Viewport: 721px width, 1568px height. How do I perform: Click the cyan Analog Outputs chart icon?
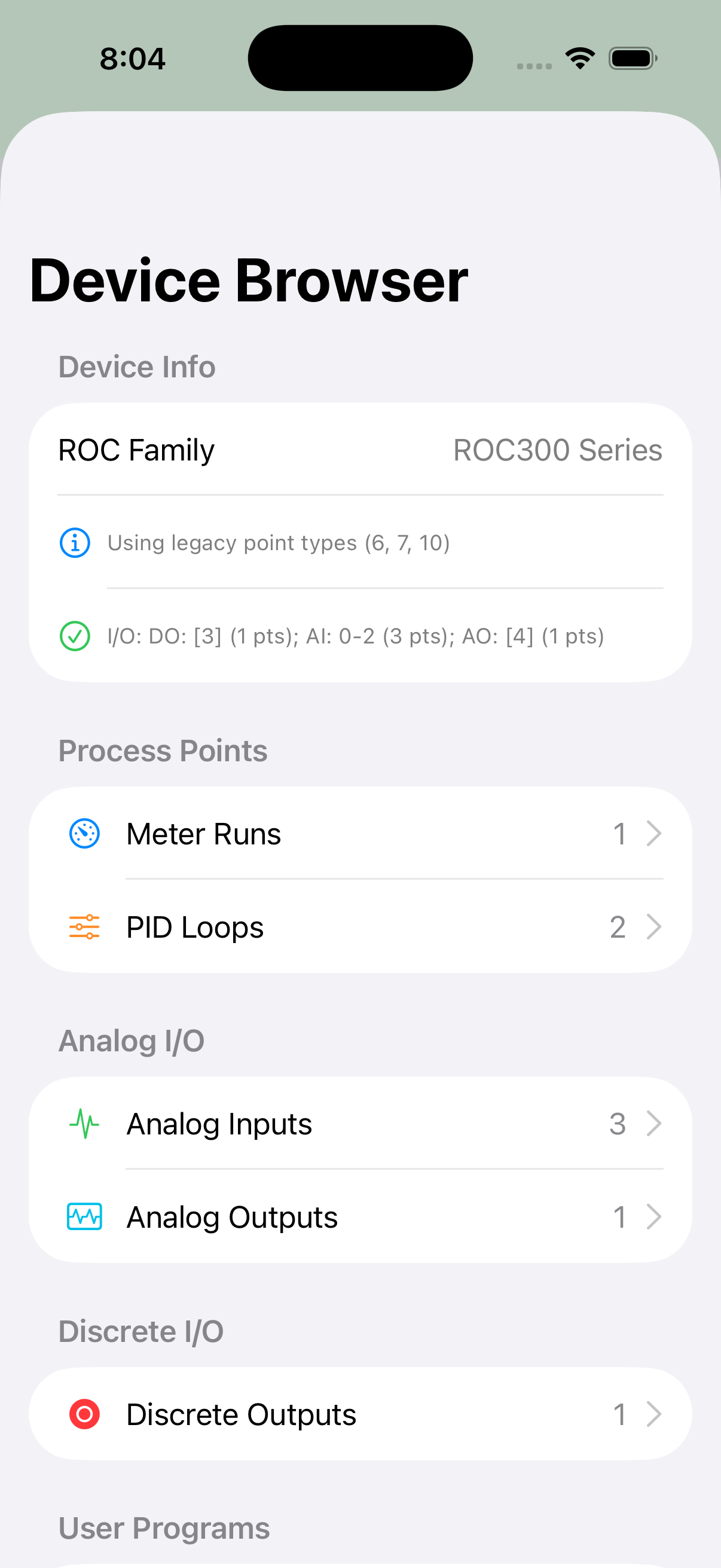click(84, 1217)
